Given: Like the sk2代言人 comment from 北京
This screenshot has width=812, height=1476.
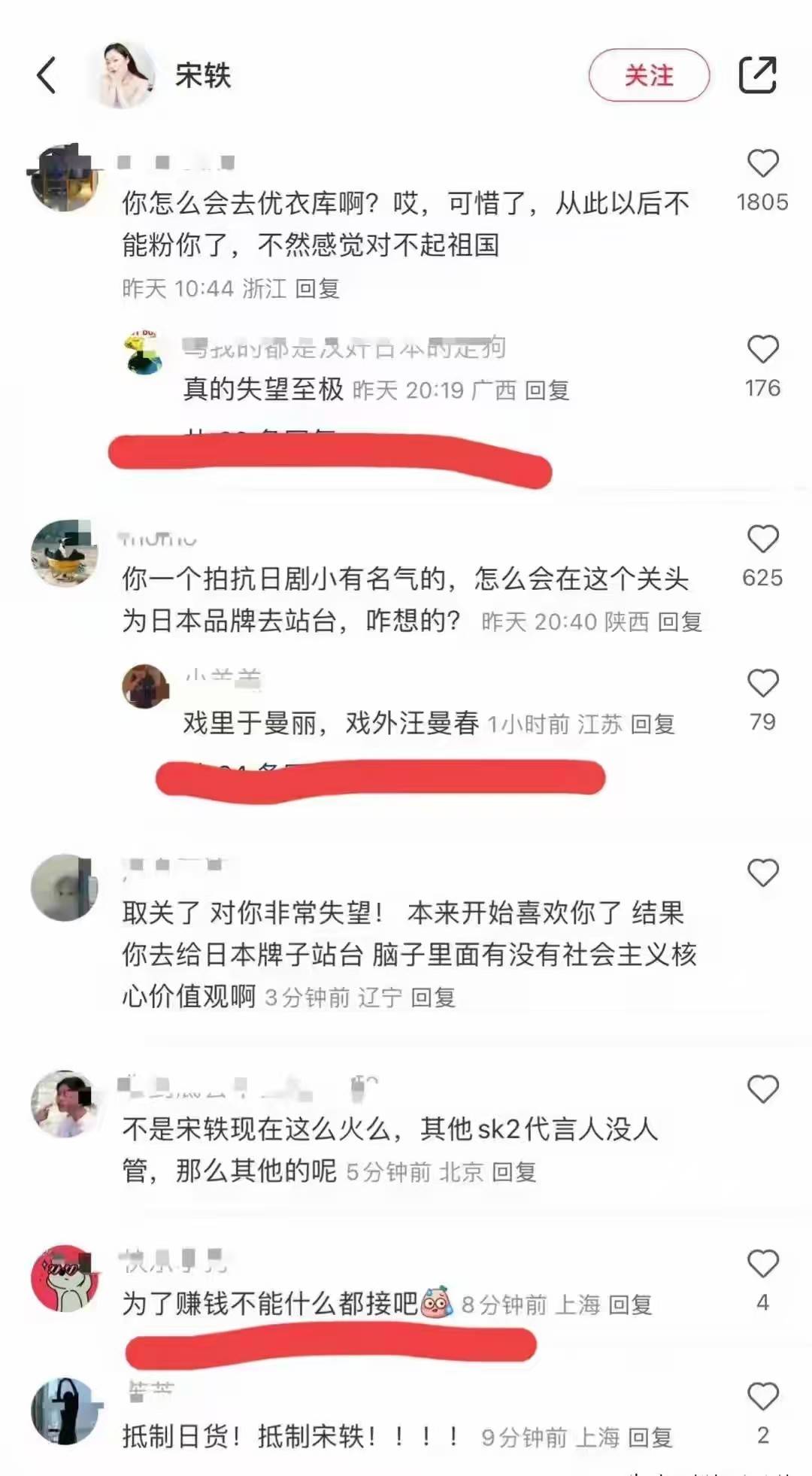Looking at the screenshot, I should [762, 1089].
